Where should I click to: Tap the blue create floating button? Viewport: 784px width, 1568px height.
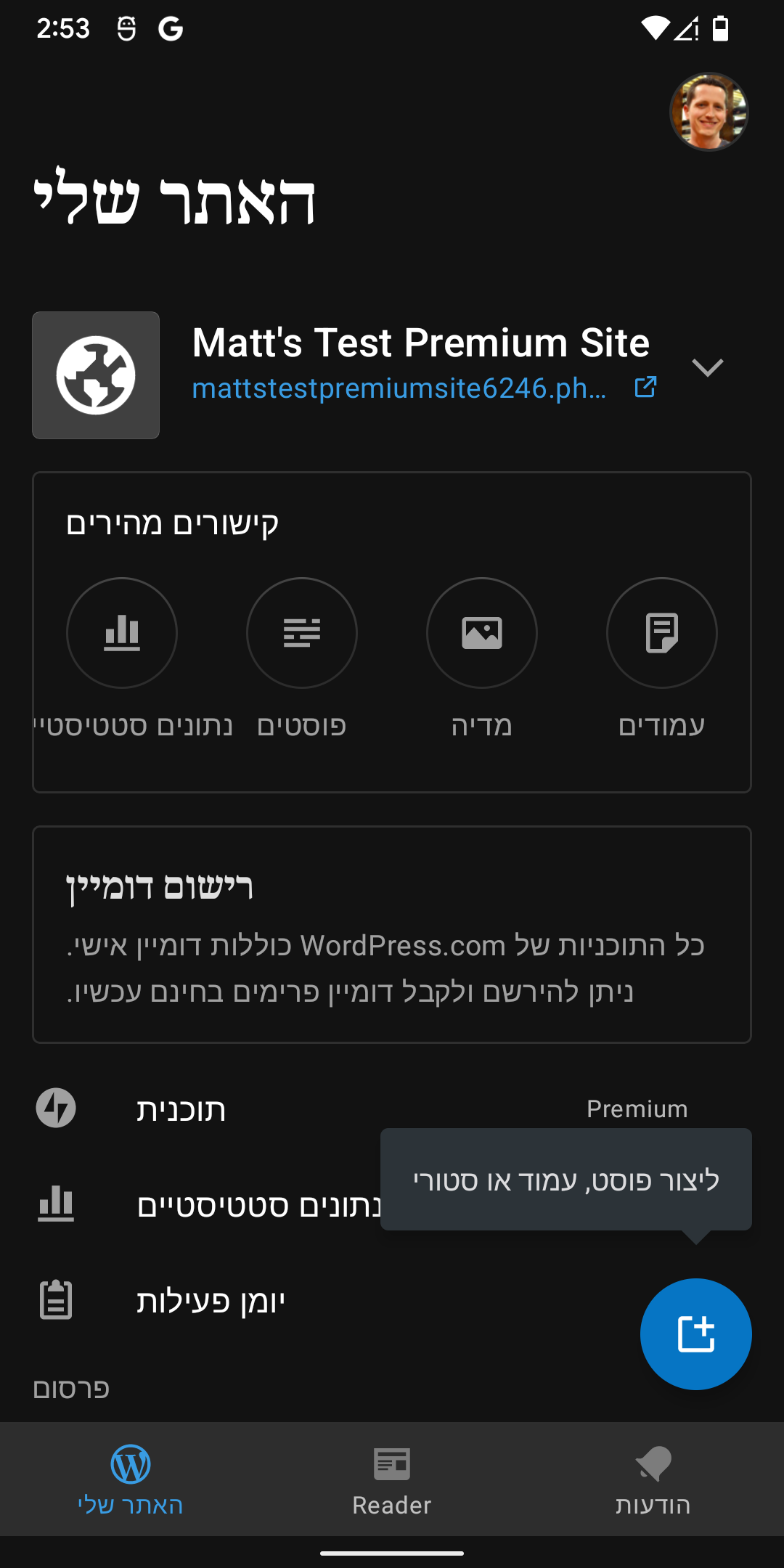[695, 1334]
